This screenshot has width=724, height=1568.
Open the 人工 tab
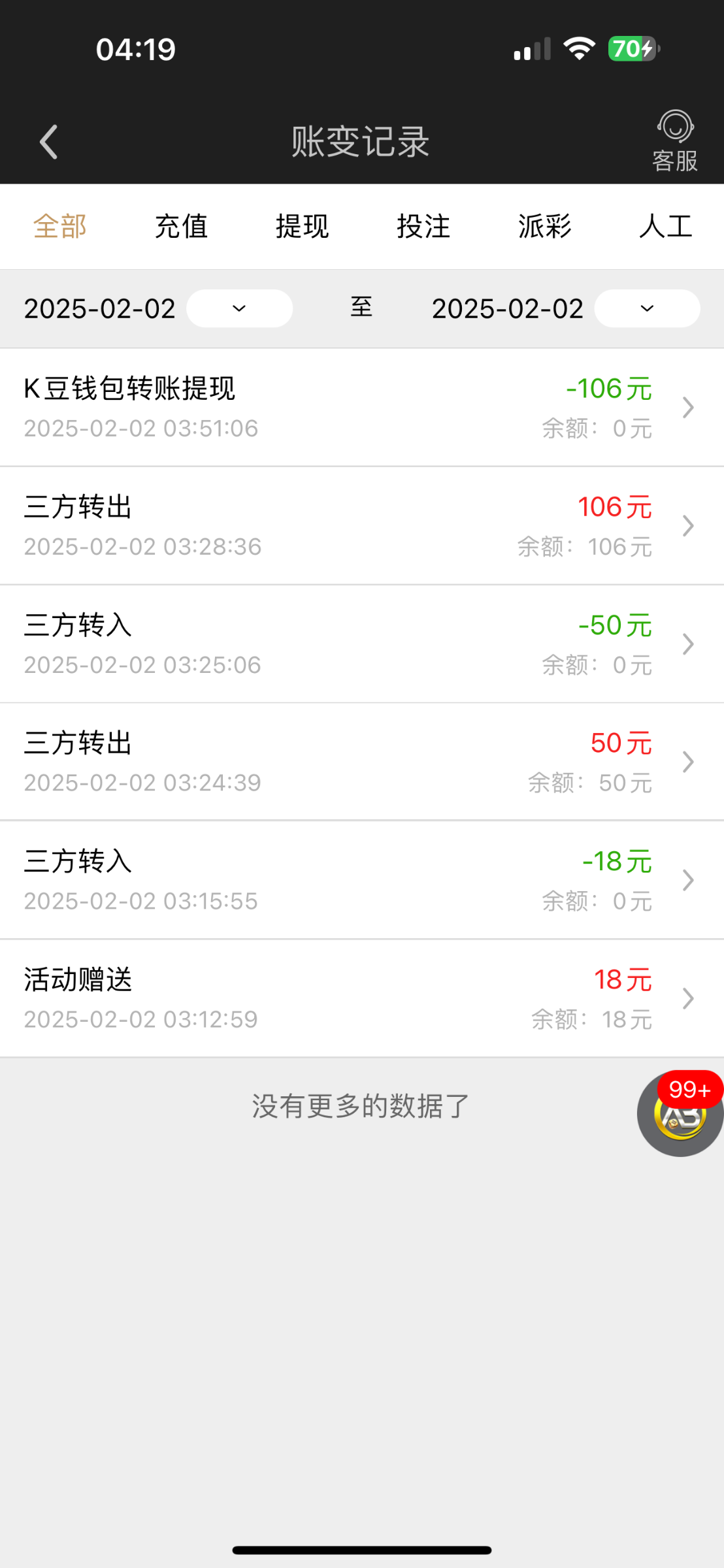click(665, 227)
